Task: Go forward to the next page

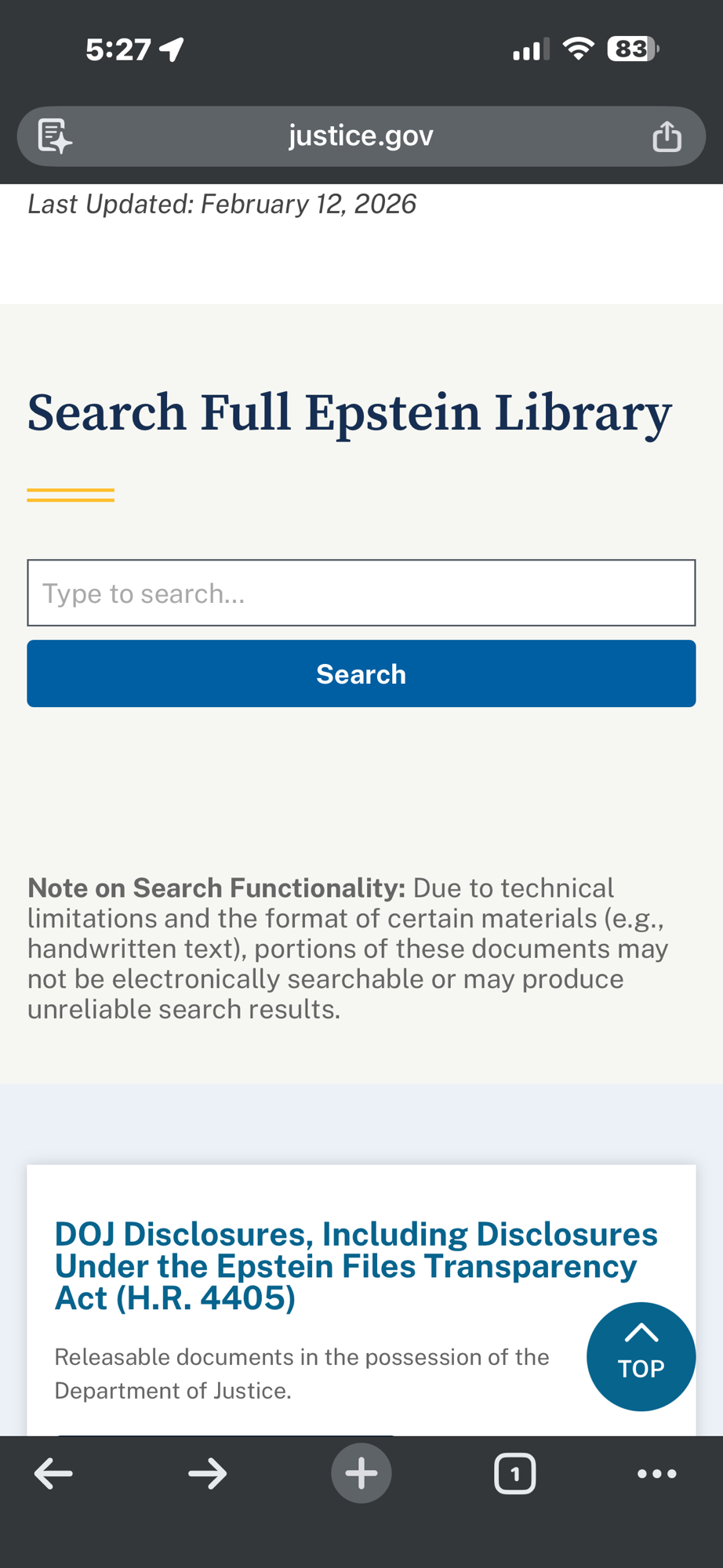Action: (x=208, y=1474)
